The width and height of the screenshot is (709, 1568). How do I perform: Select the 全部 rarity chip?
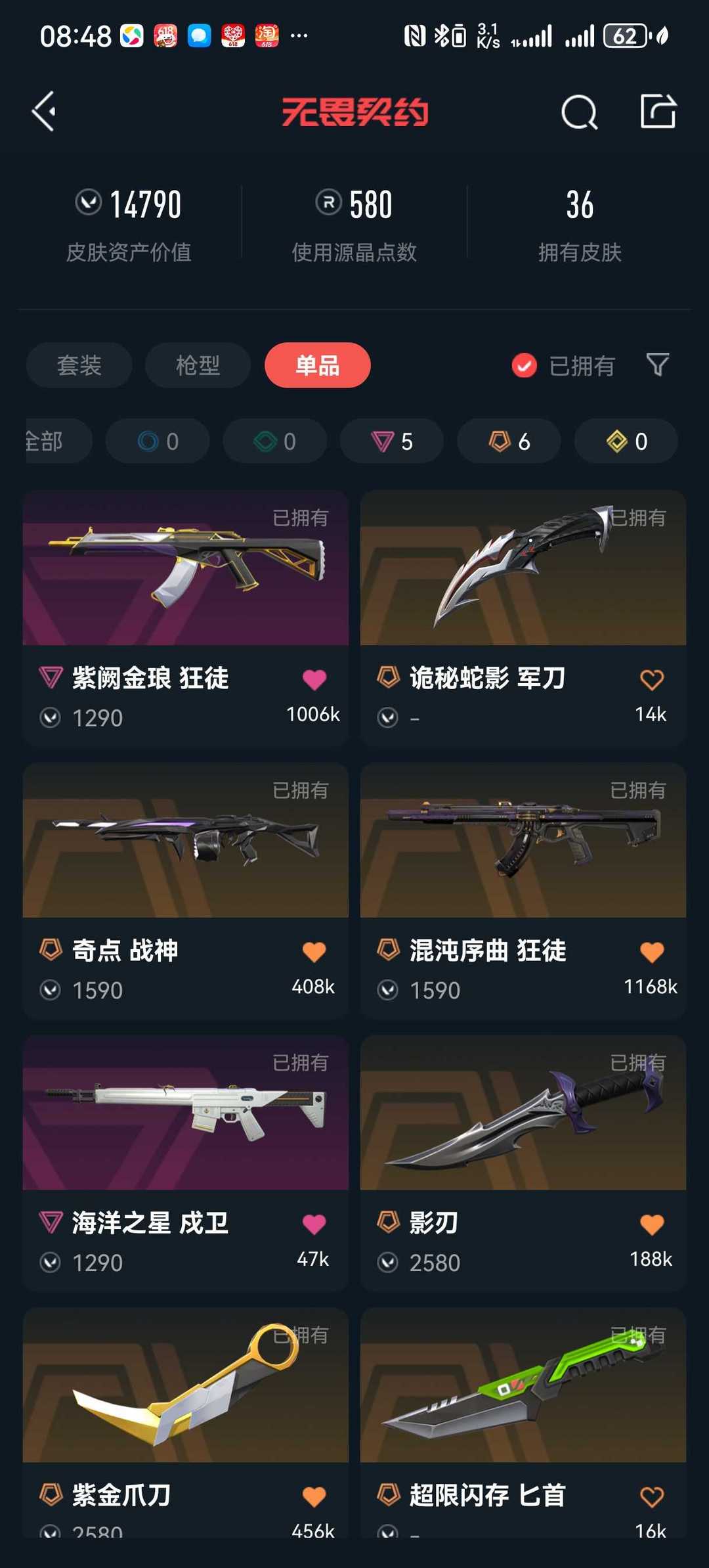58,441
